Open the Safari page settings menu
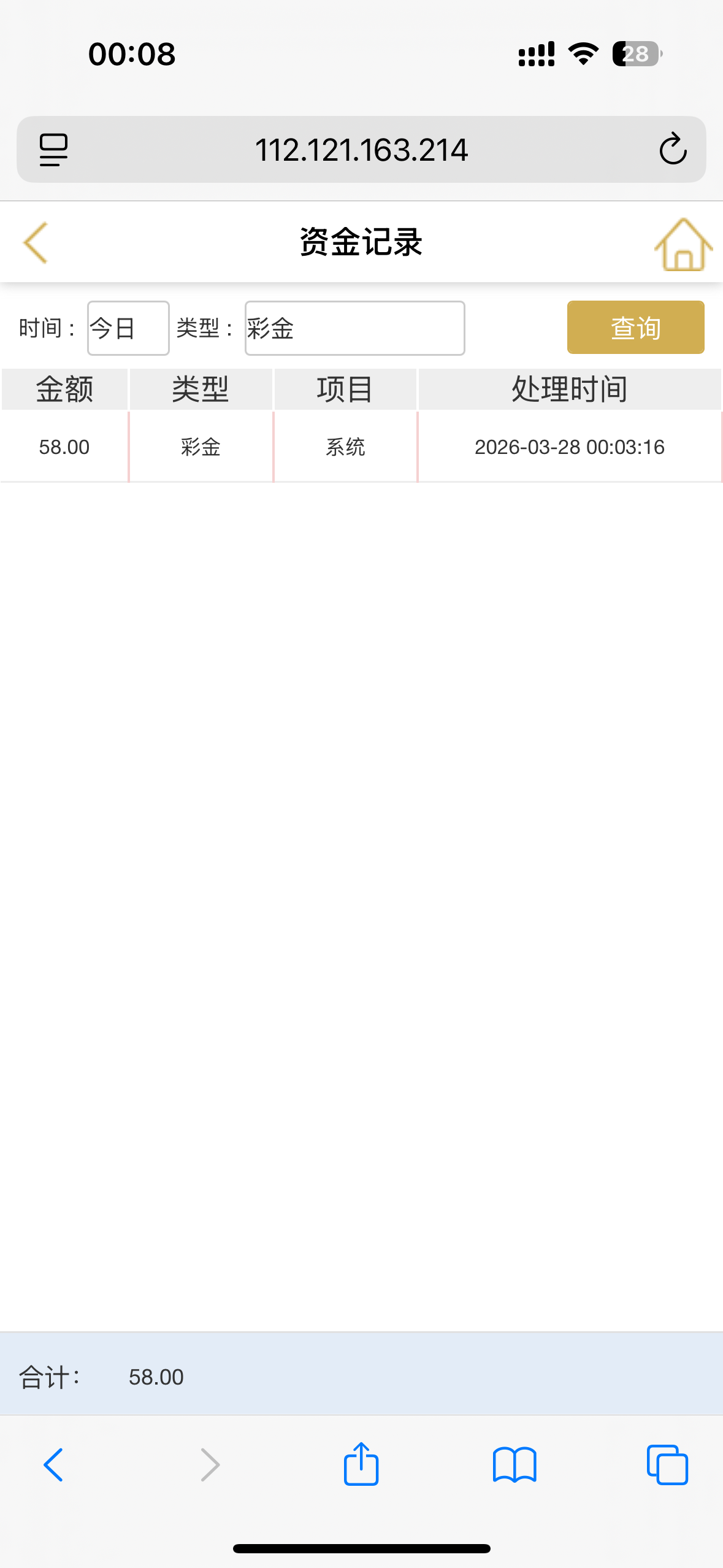723x1568 pixels. coord(54,150)
